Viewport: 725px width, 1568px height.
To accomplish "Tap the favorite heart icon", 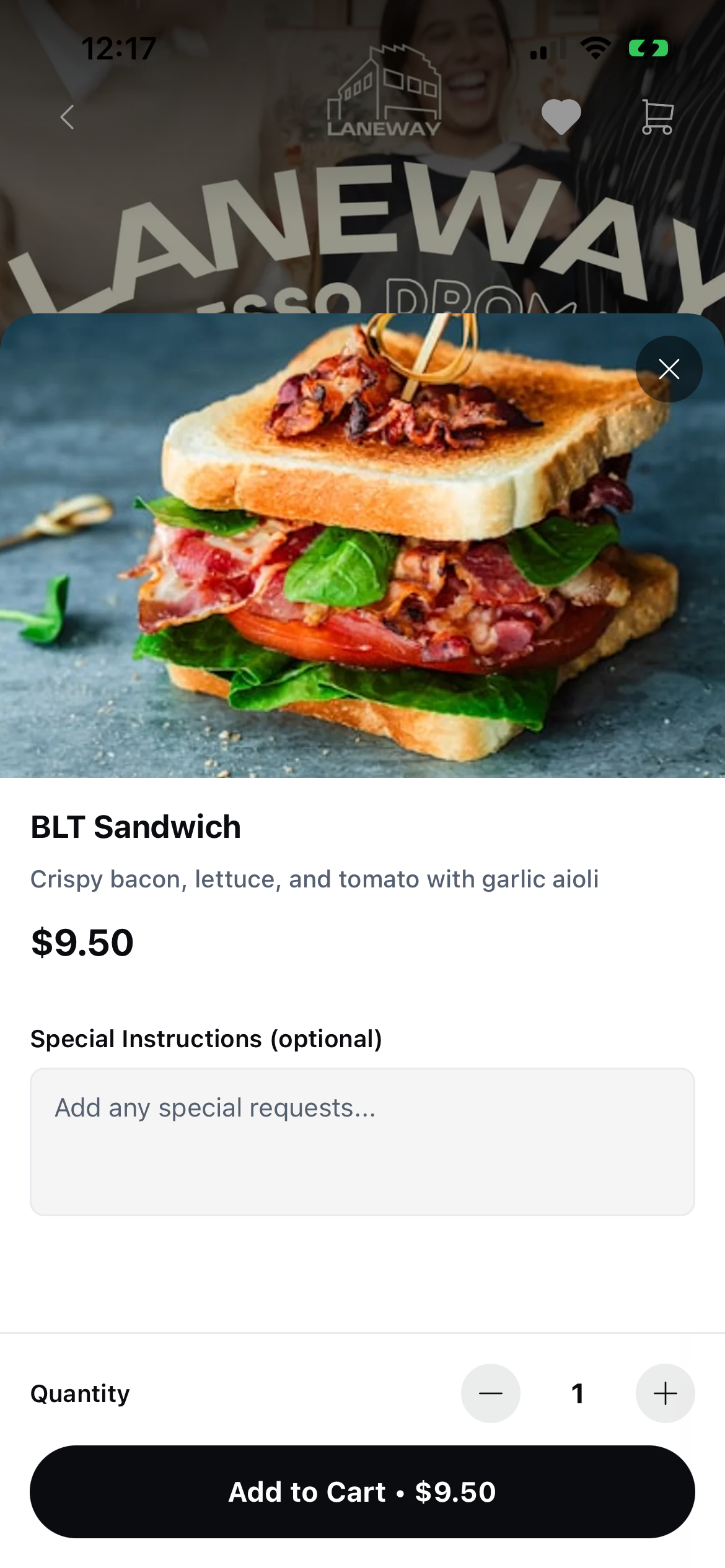I will point(563,118).
